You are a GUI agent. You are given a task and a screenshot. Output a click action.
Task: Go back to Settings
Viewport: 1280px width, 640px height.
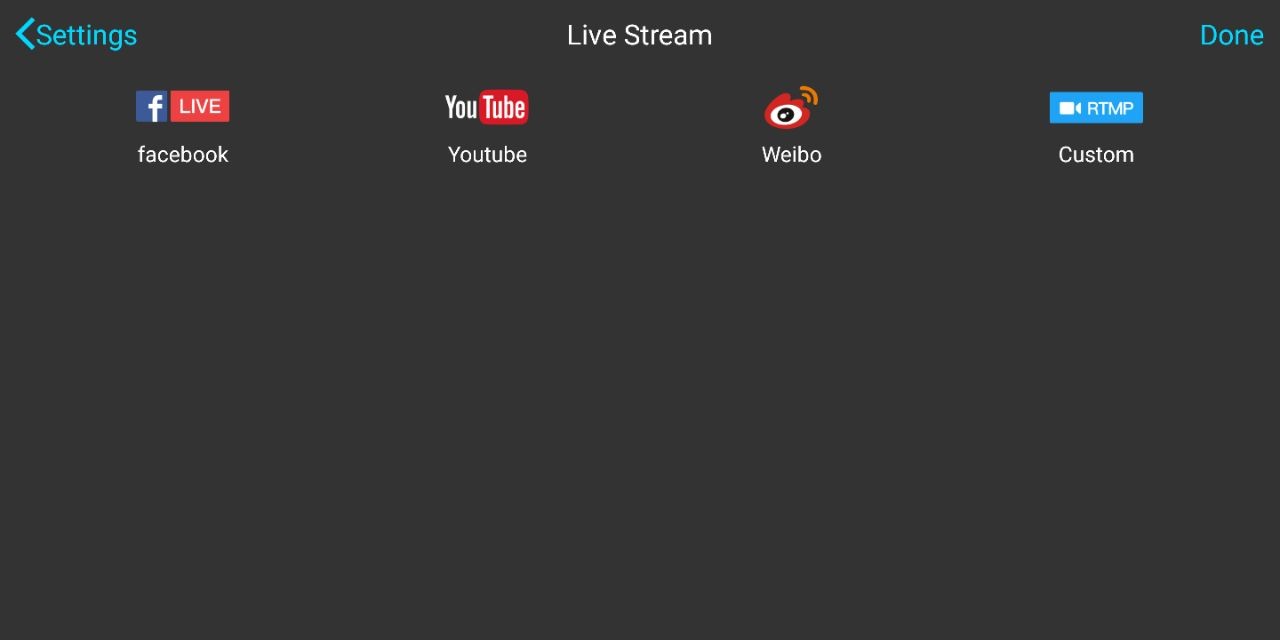point(77,35)
